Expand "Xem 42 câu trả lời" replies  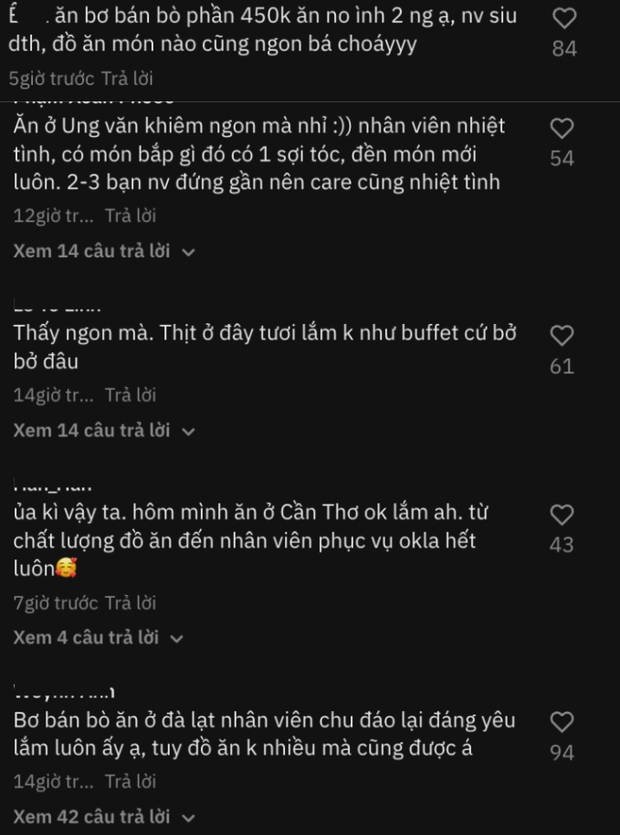pos(104,816)
